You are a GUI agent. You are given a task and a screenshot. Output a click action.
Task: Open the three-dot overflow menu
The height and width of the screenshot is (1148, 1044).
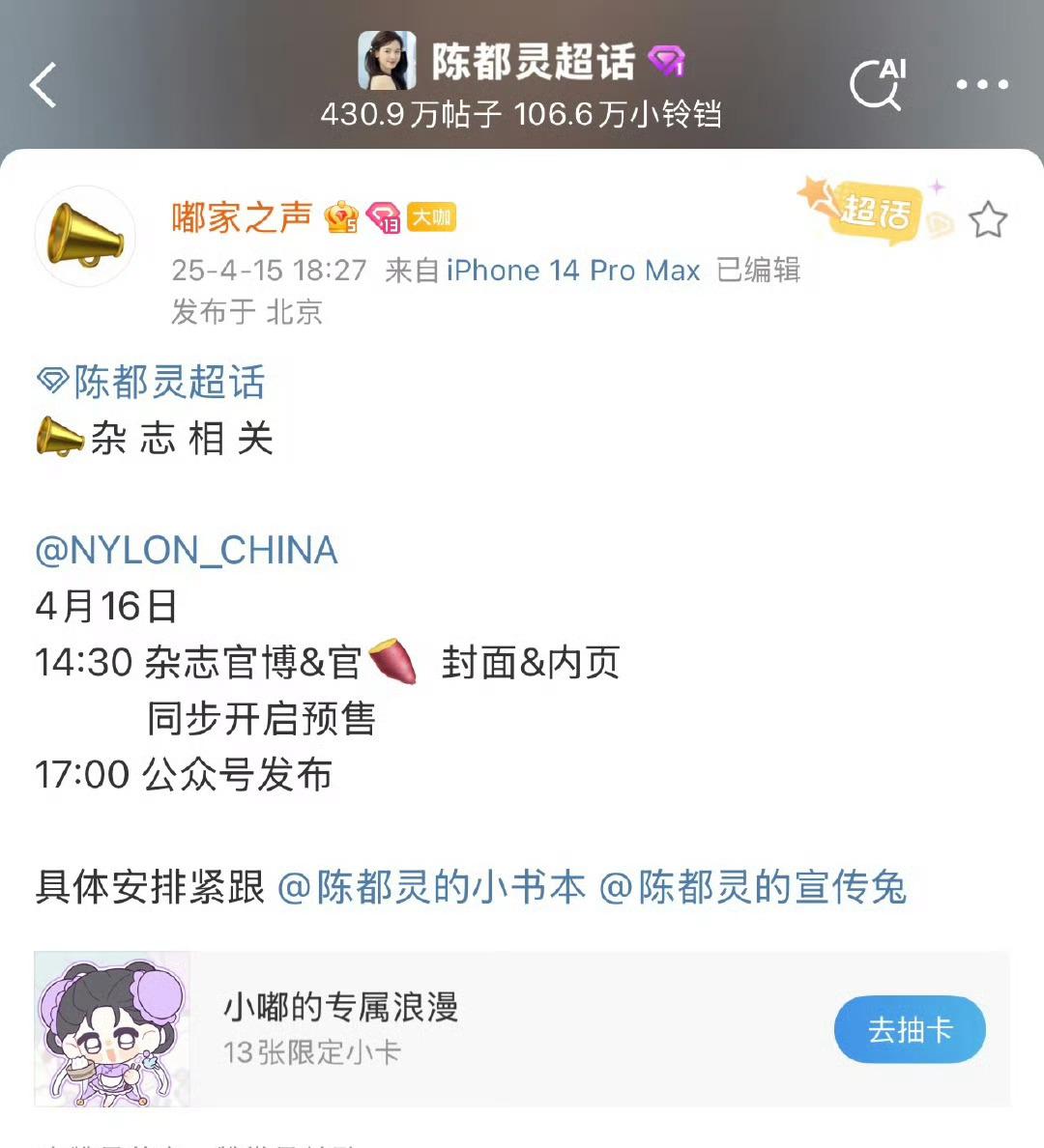coord(982,85)
